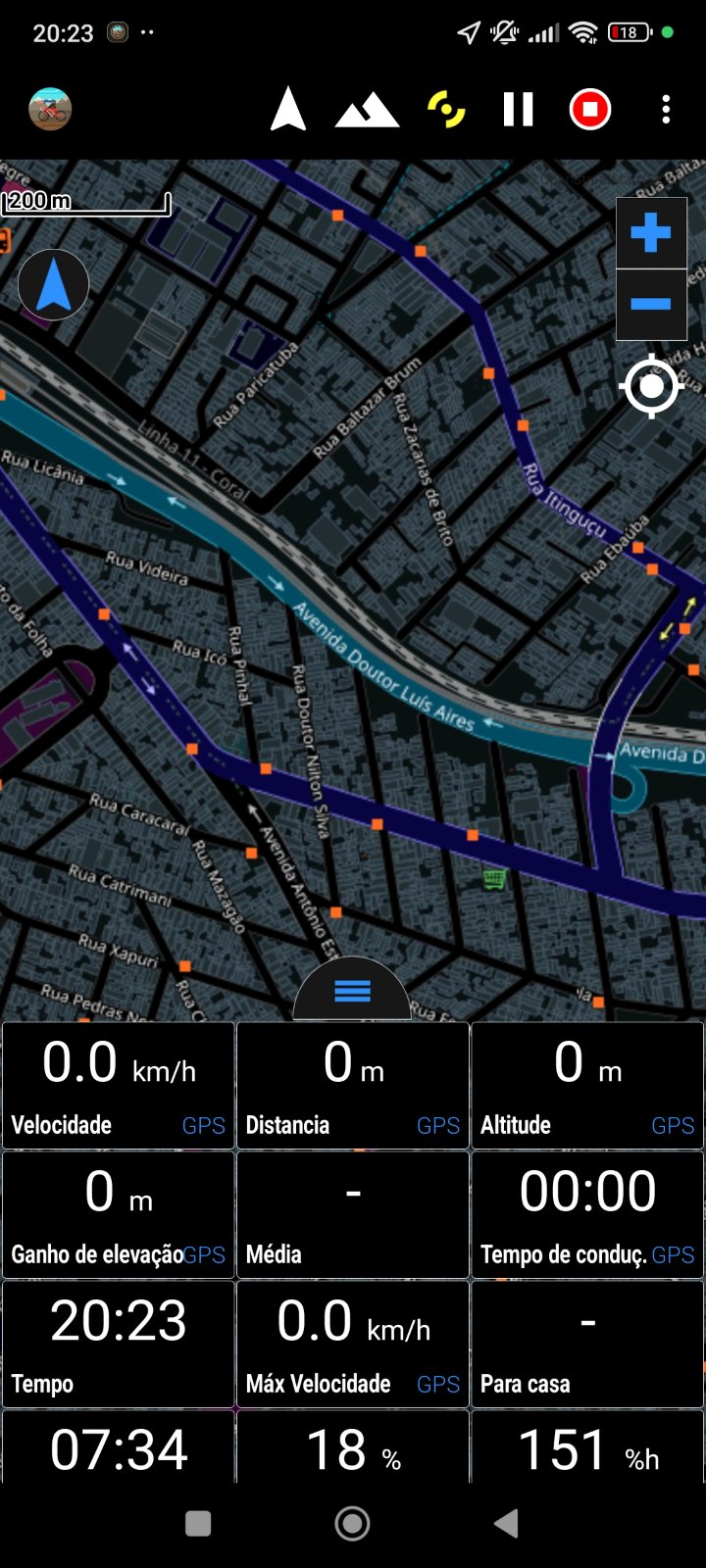Open the blue menu handle below the map
This screenshot has height=1568, width=706.
click(x=352, y=991)
